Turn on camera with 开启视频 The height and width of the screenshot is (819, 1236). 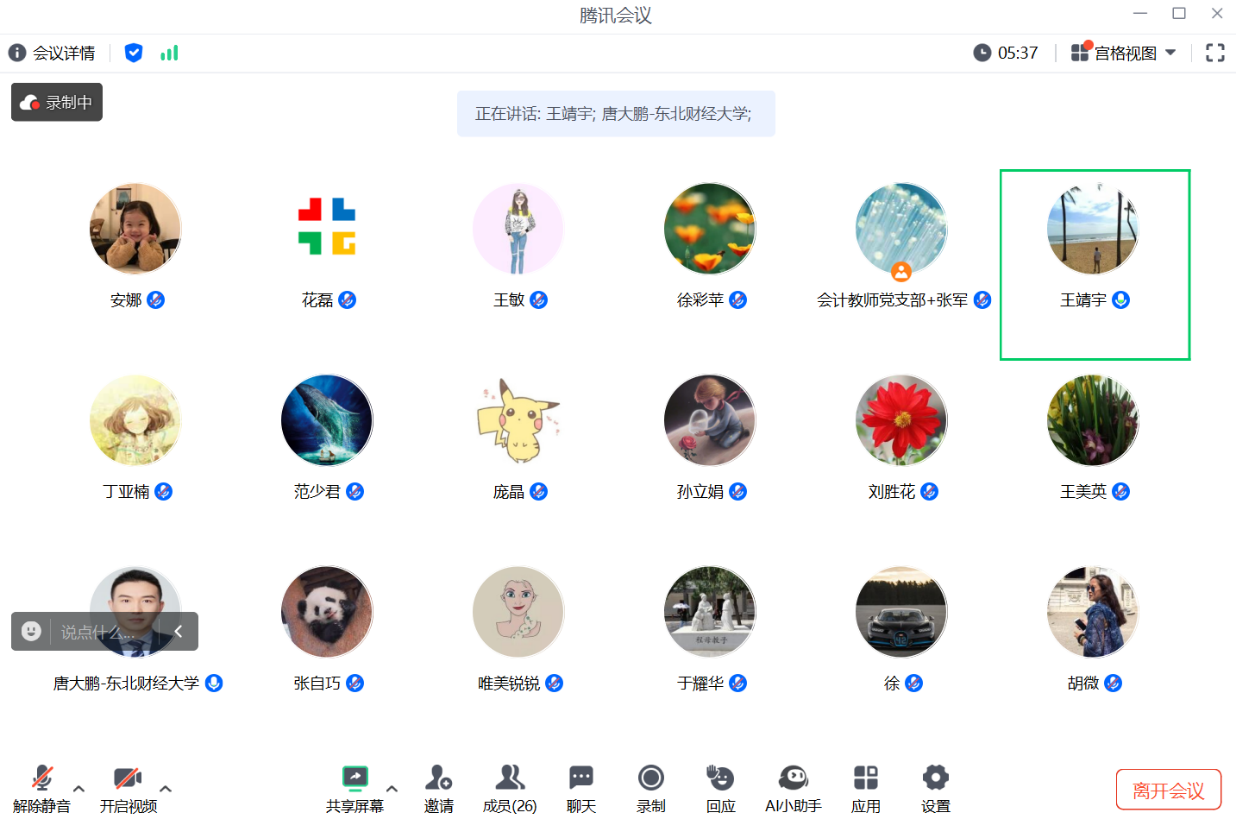click(x=127, y=788)
